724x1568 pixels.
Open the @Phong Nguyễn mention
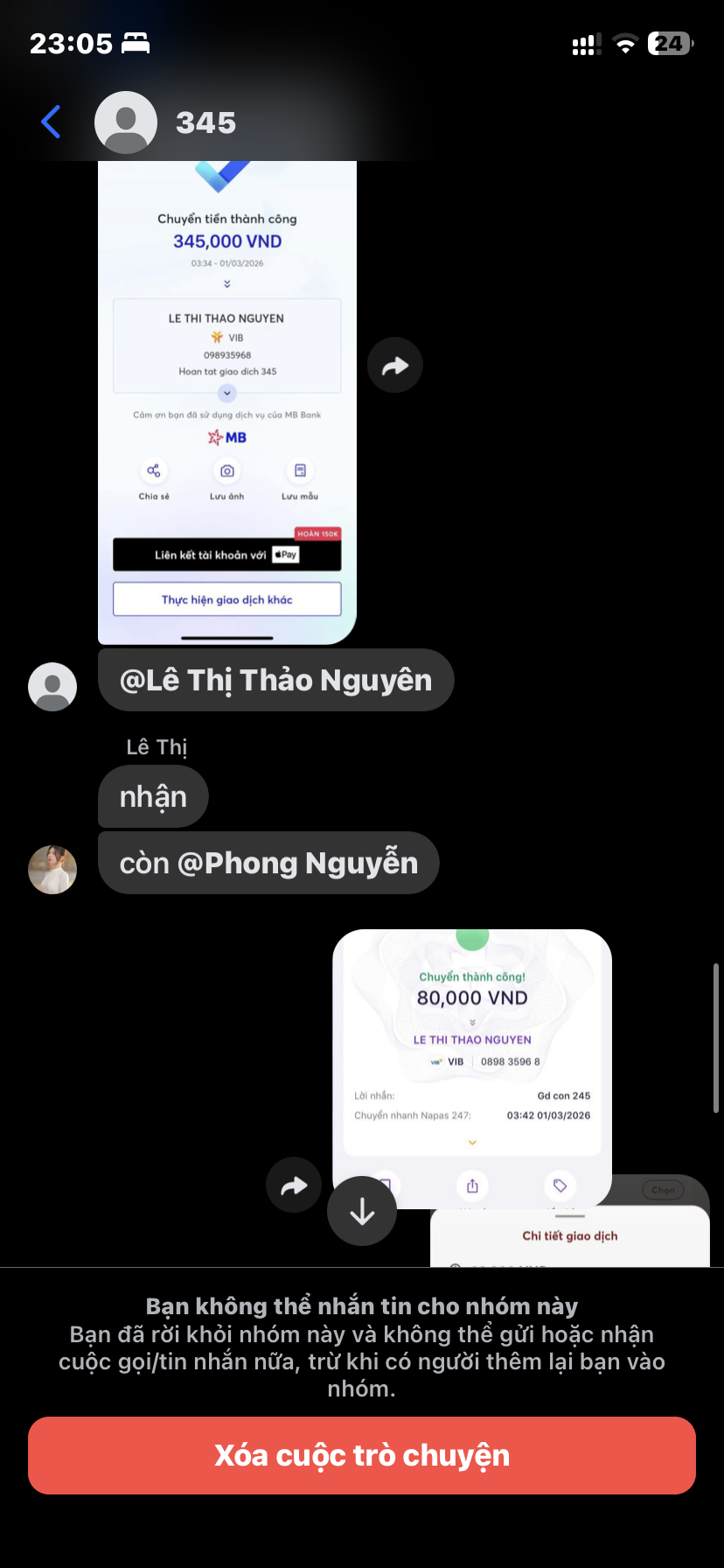tap(297, 864)
